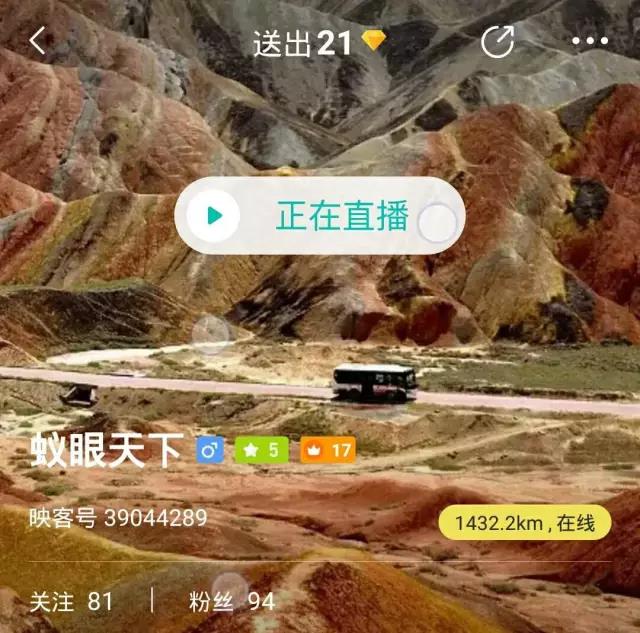
Task: View the 送出 21 diamonds record
Action: pyautogui.click(x=318, y=42)
